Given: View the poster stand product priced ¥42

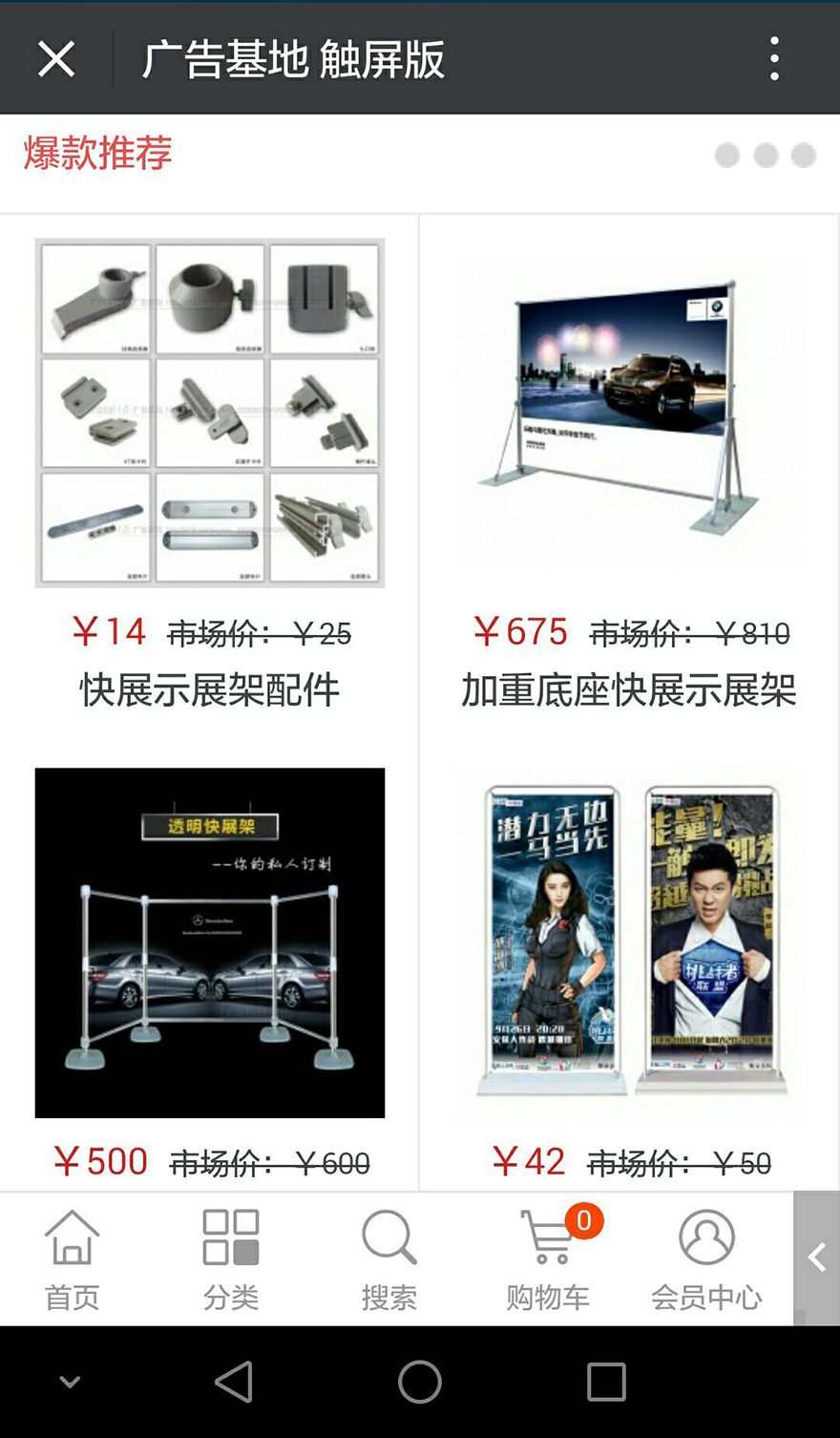Looking at the screenshot, I should (629, 942).
